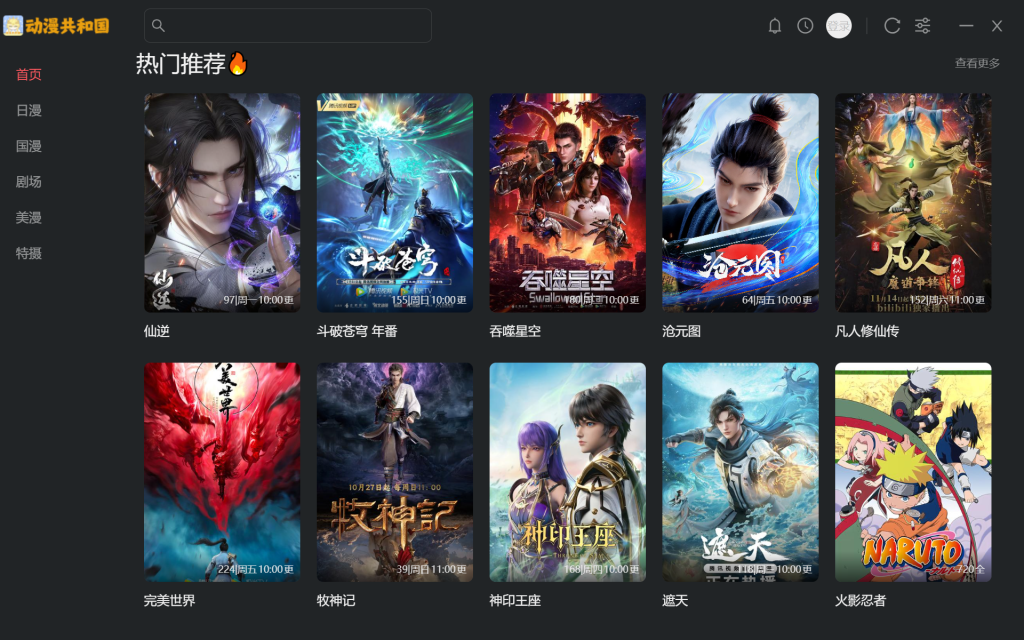1024x640 pixels.
Task: Open the 完美世界 card
Action: pyautogui.click(x=222, y=472)
